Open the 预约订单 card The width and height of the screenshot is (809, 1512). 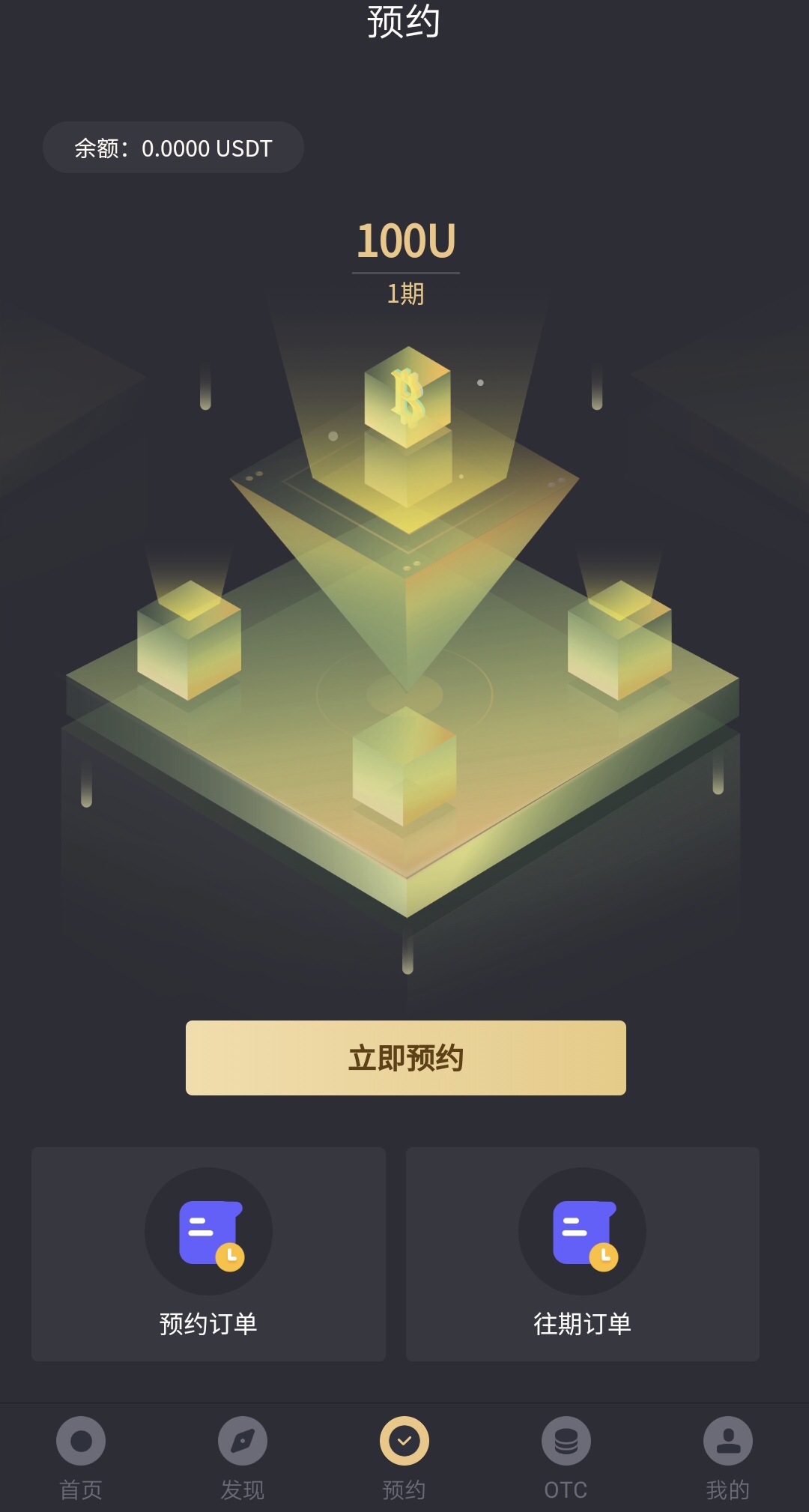[x=208, y=1254]
